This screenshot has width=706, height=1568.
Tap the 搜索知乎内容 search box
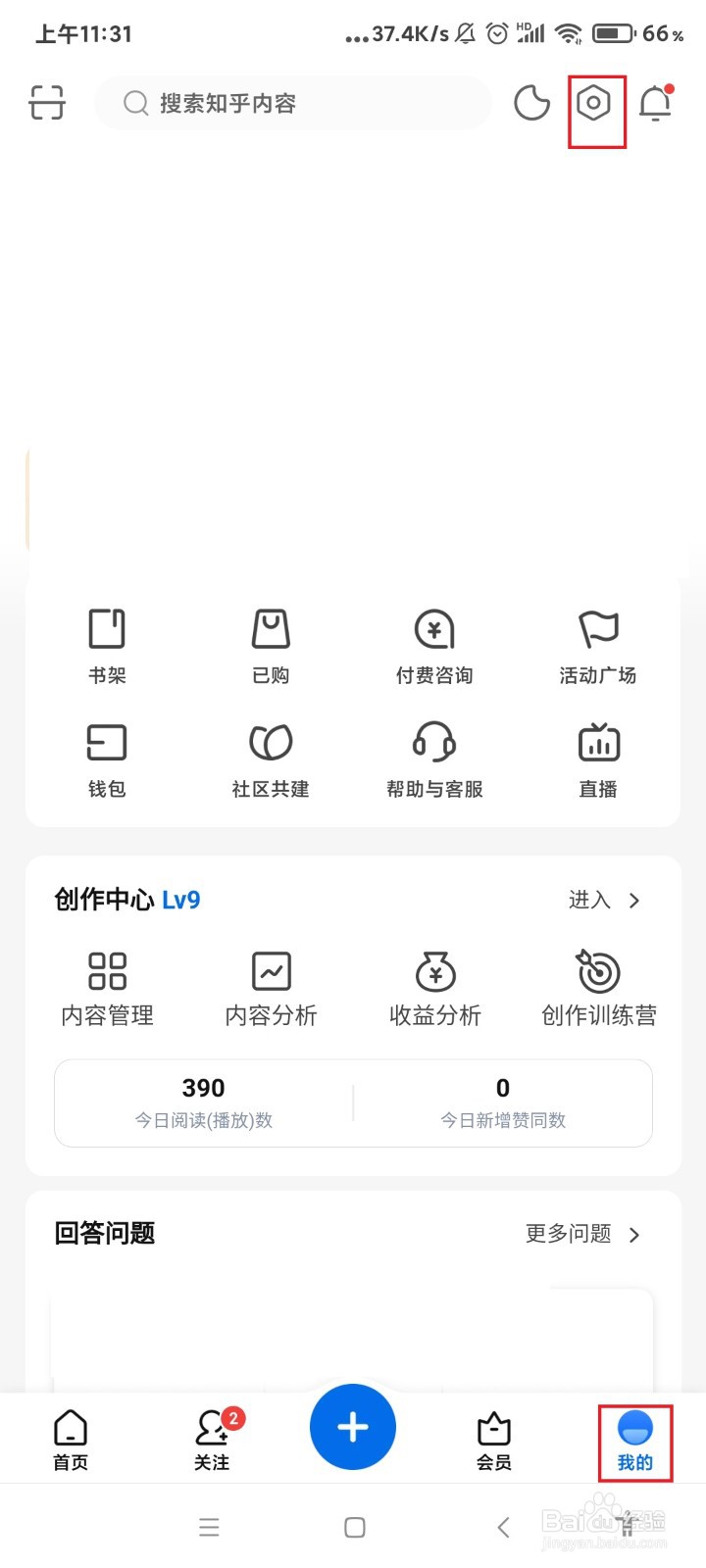292,103
